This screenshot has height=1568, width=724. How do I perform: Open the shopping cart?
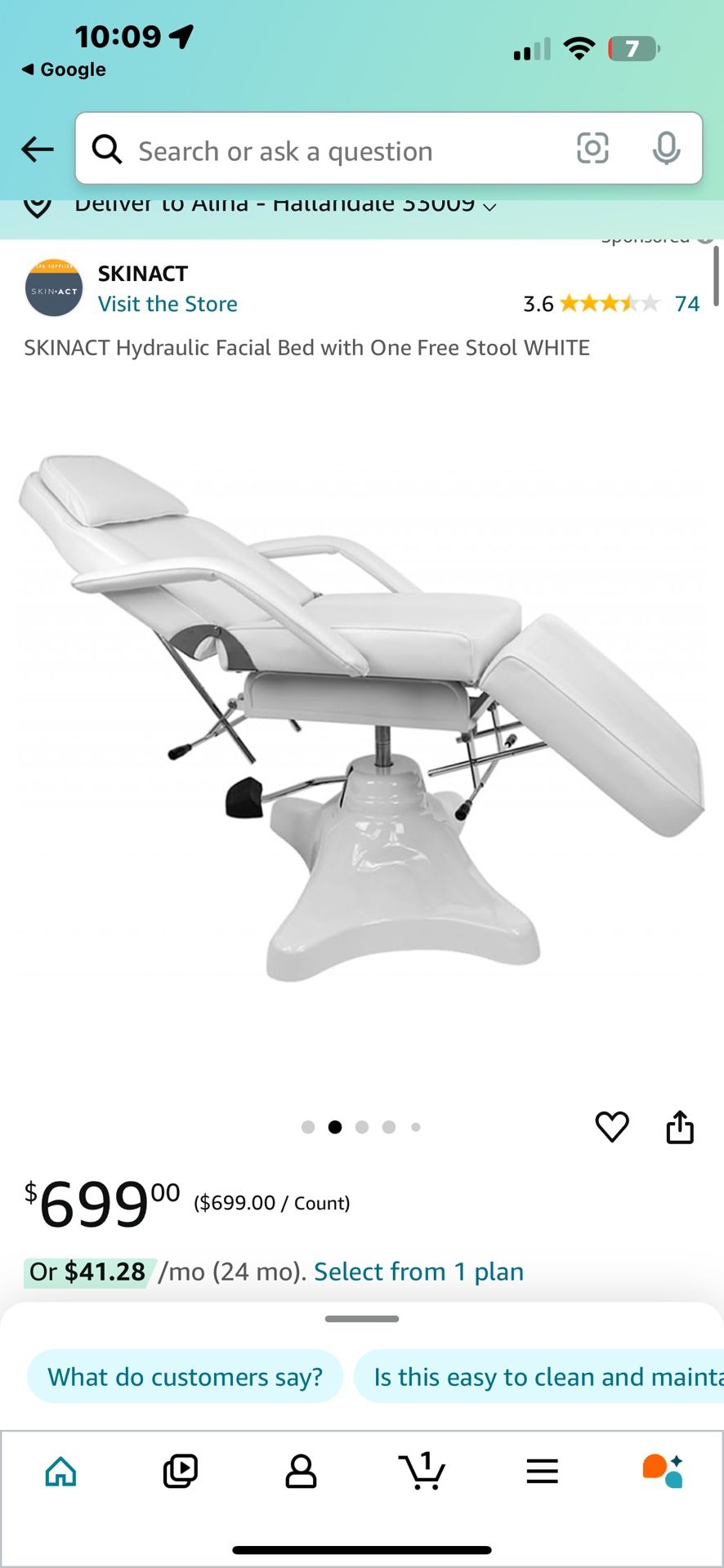(x=422, y=1472)
